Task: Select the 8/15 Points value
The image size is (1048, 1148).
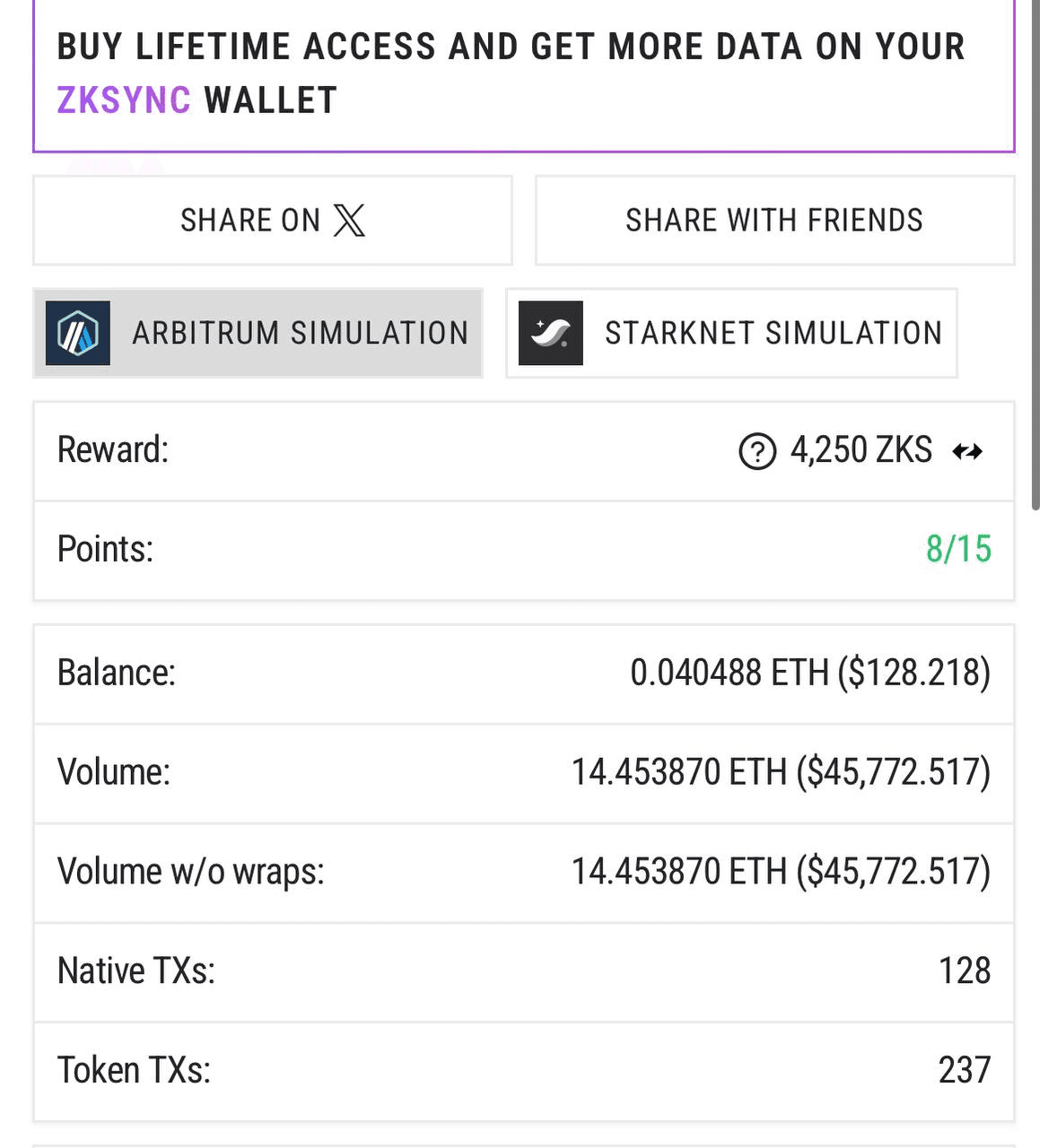Action: click(x=959, y=550)
